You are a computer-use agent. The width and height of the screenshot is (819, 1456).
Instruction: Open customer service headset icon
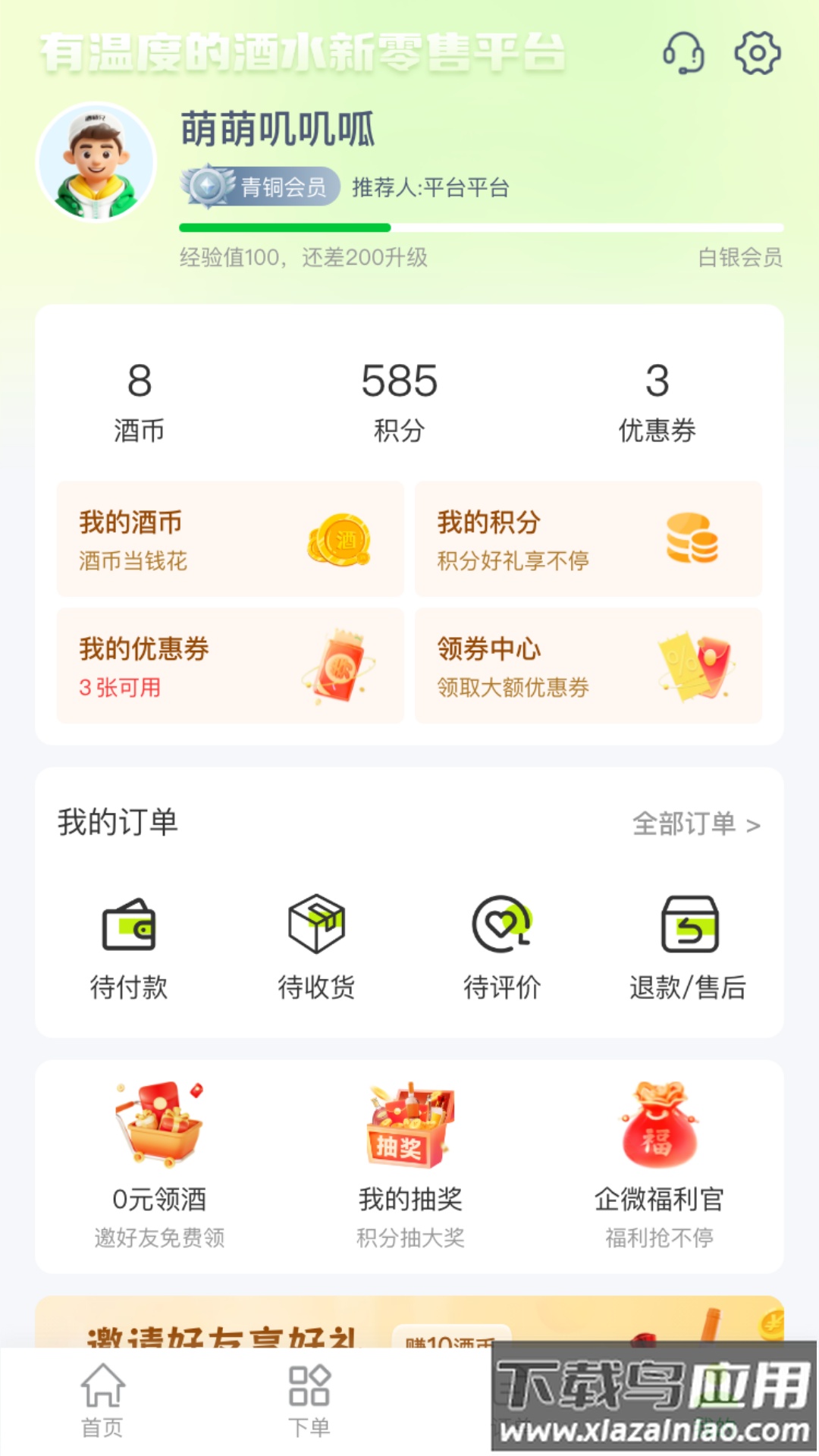682,53
